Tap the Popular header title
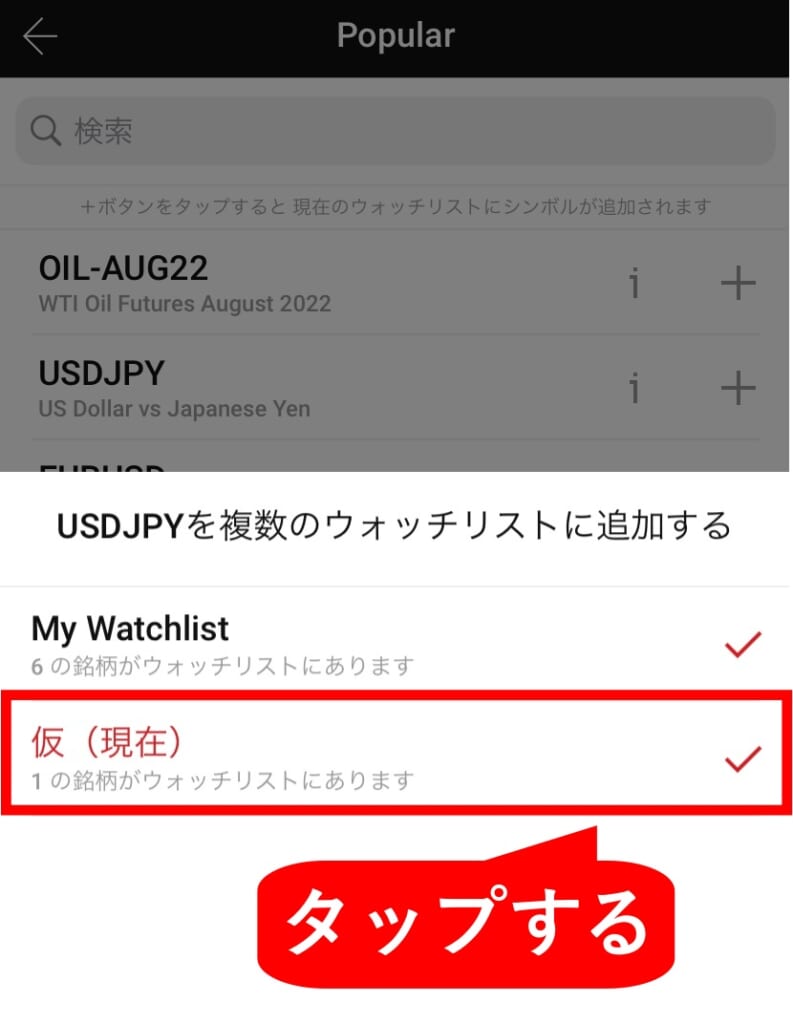This screenshot has height=1024, width=793. click(x=396, y=36)
